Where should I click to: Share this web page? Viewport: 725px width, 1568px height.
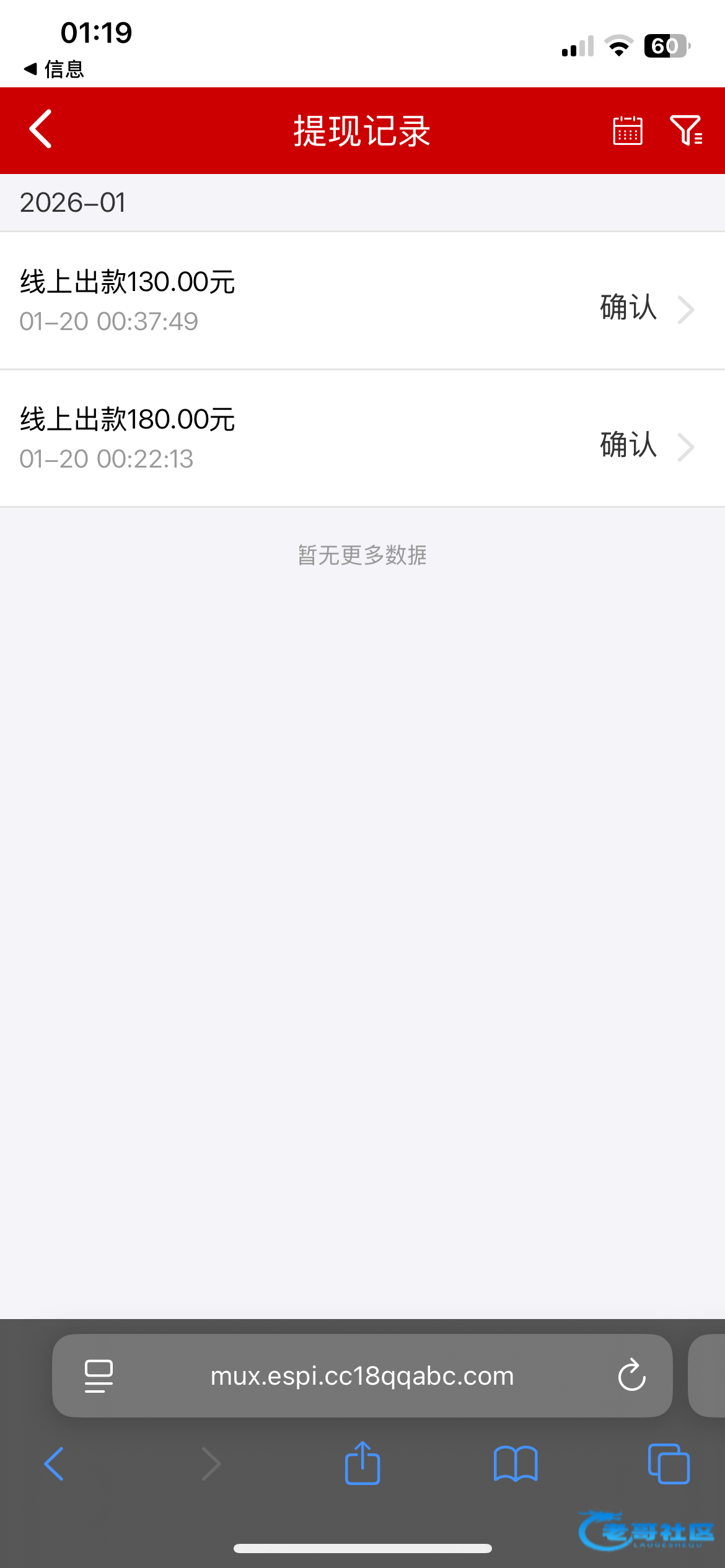point(362,1463)
